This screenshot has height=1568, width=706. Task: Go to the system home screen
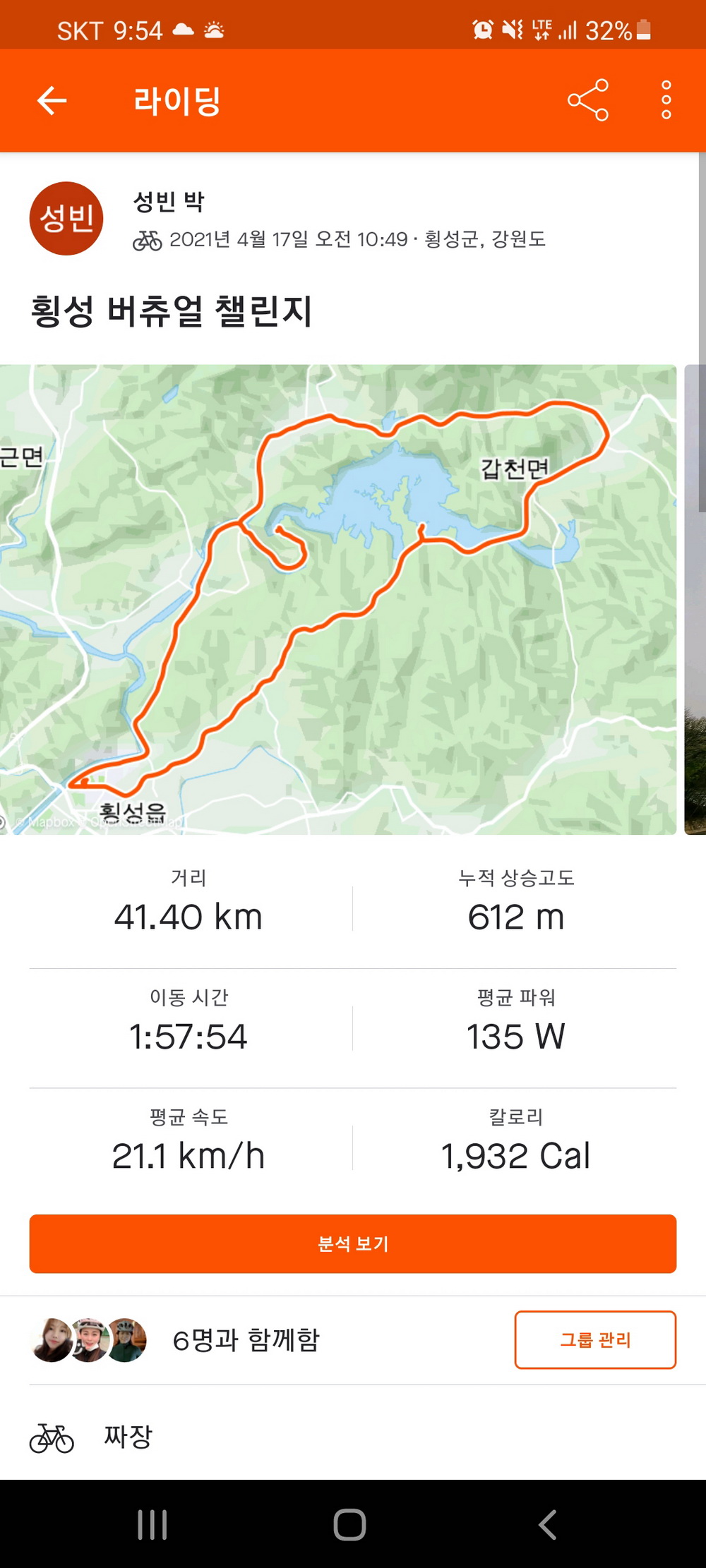[x=350, y=1524]
